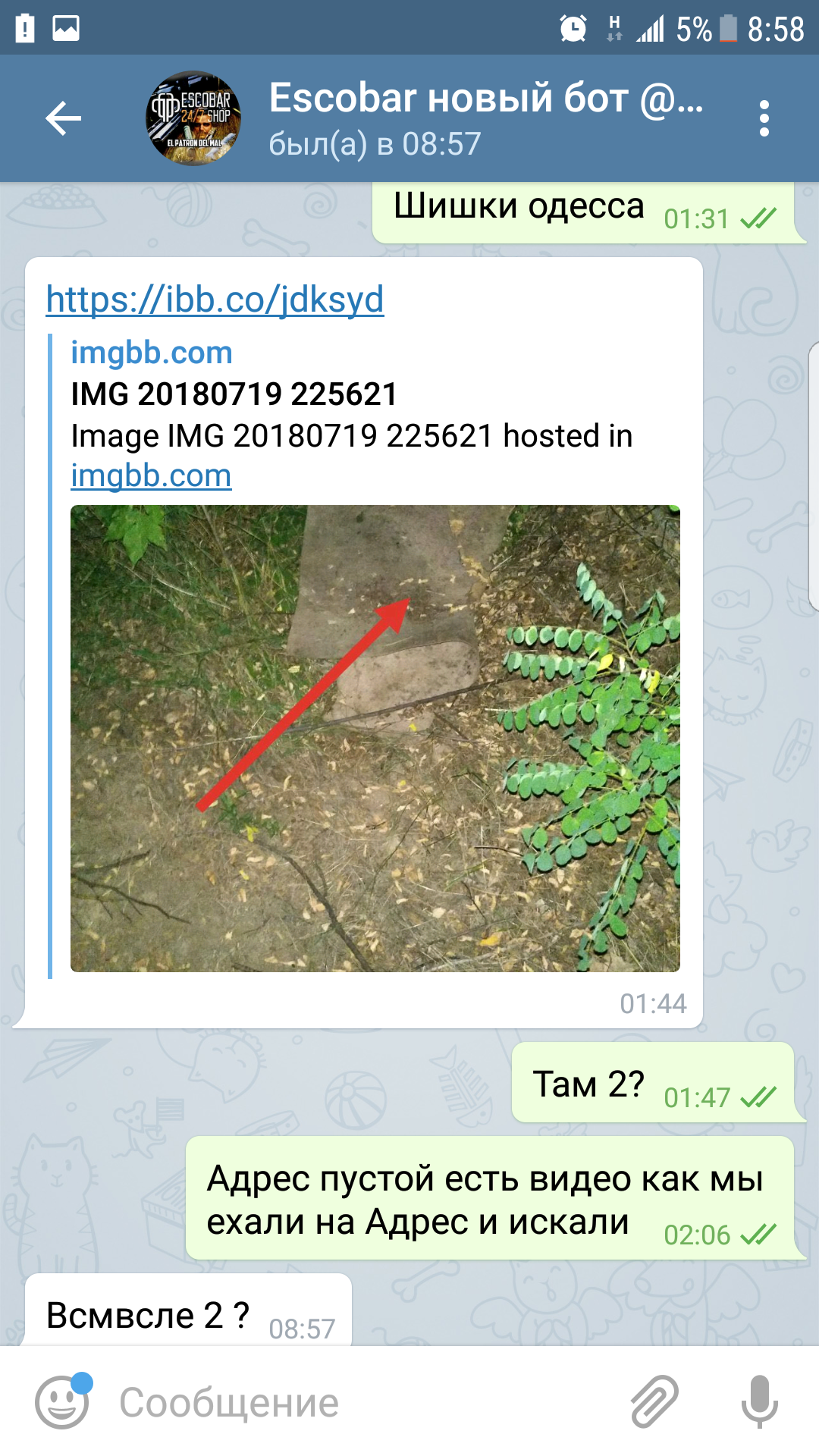This screenshot has width=819, height=1456.
Task: Tap the Сообщение message field
Action: [364, 1402]
